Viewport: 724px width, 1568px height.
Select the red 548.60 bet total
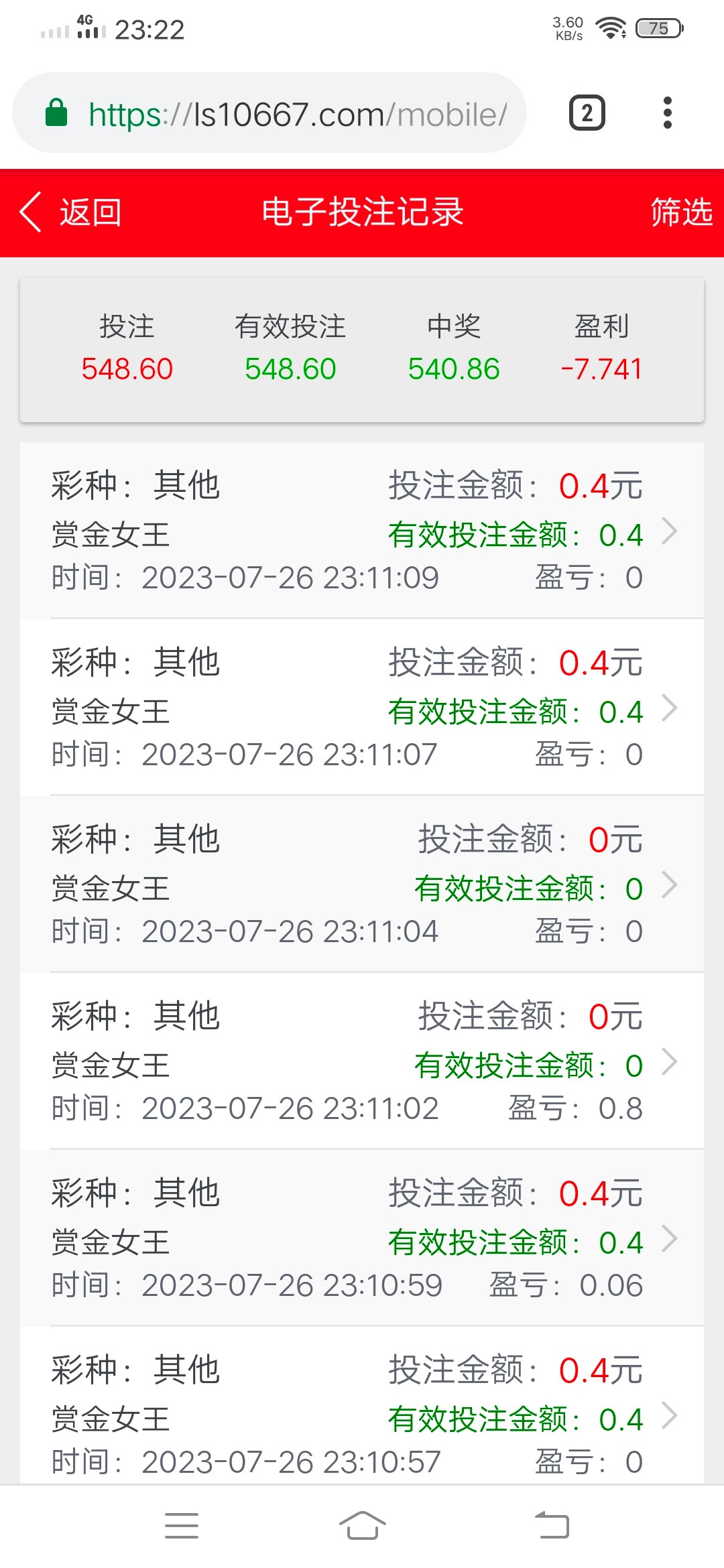click(129, 368)
